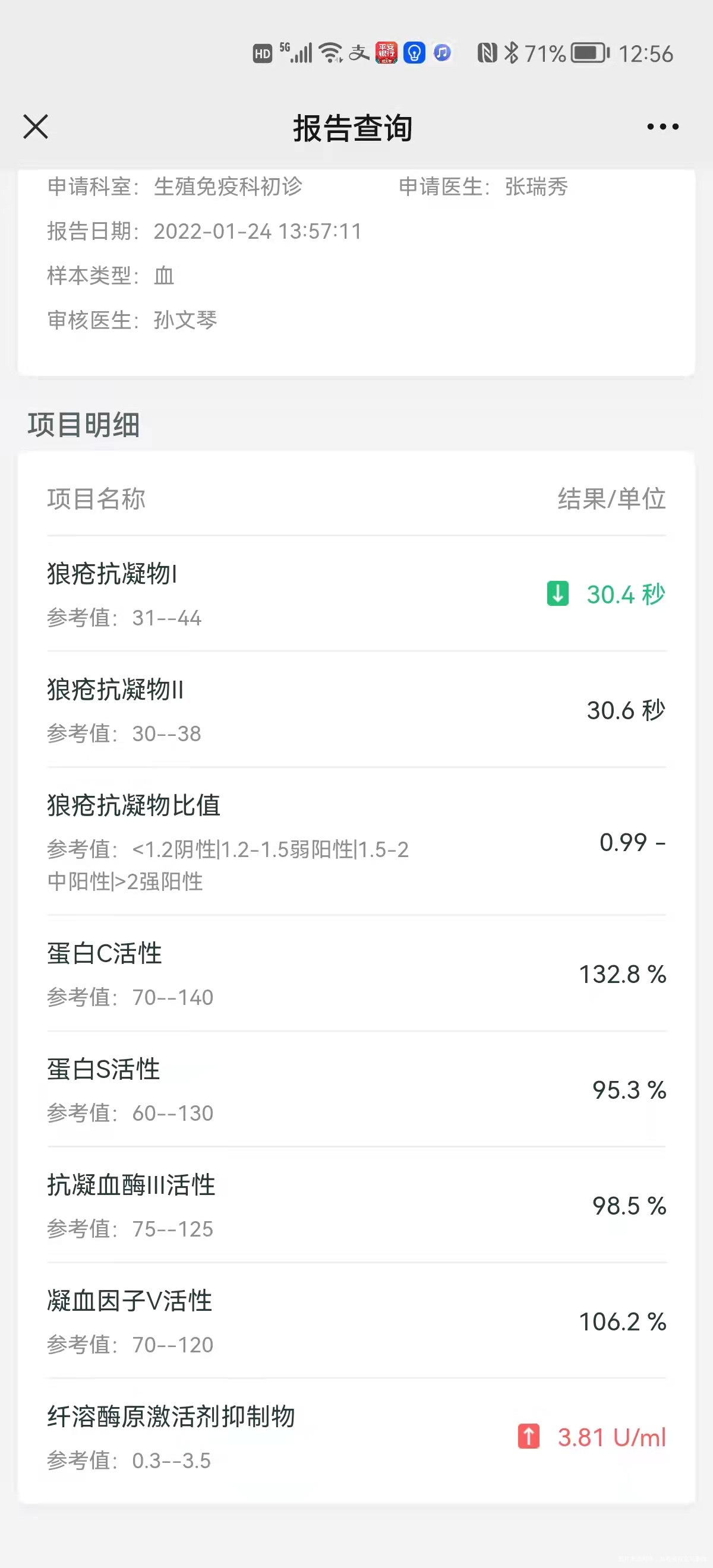Viewport: 713px width, 1568px height.
Task: Close the report view with the X
Action: pyautogui.click(x=35, y=127)
